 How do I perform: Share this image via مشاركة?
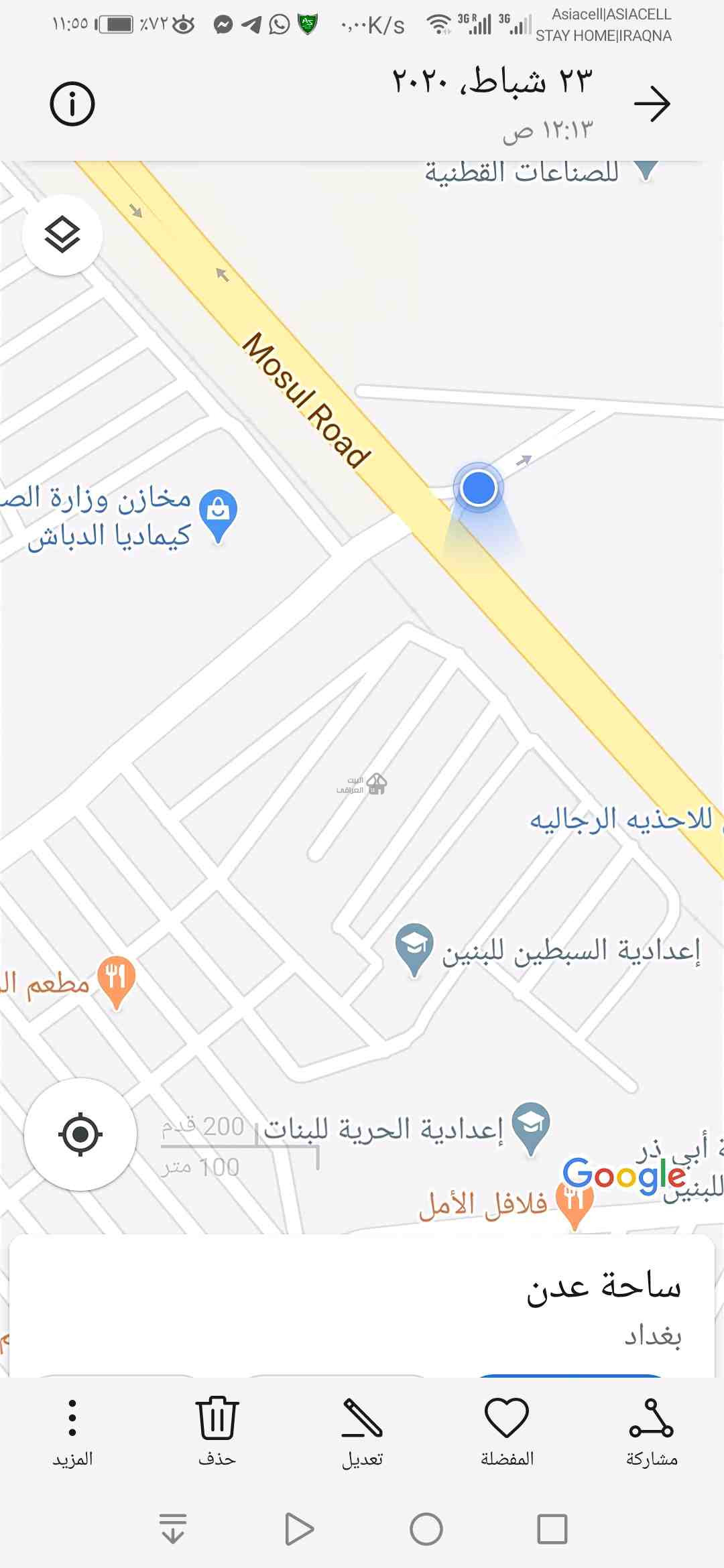tap(651, 1431)
